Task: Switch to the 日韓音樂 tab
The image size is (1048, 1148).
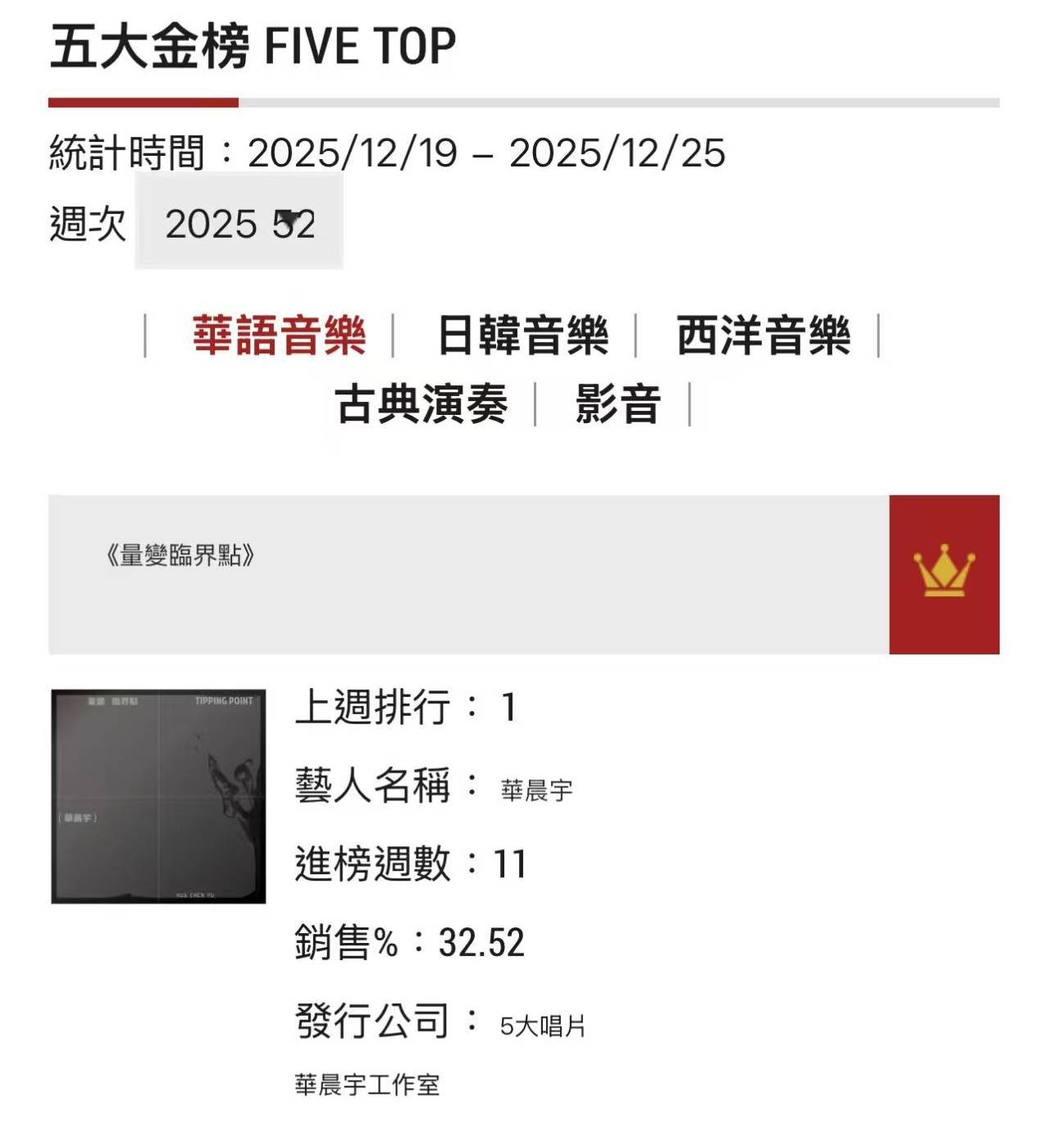Action: tap(522, 335)
